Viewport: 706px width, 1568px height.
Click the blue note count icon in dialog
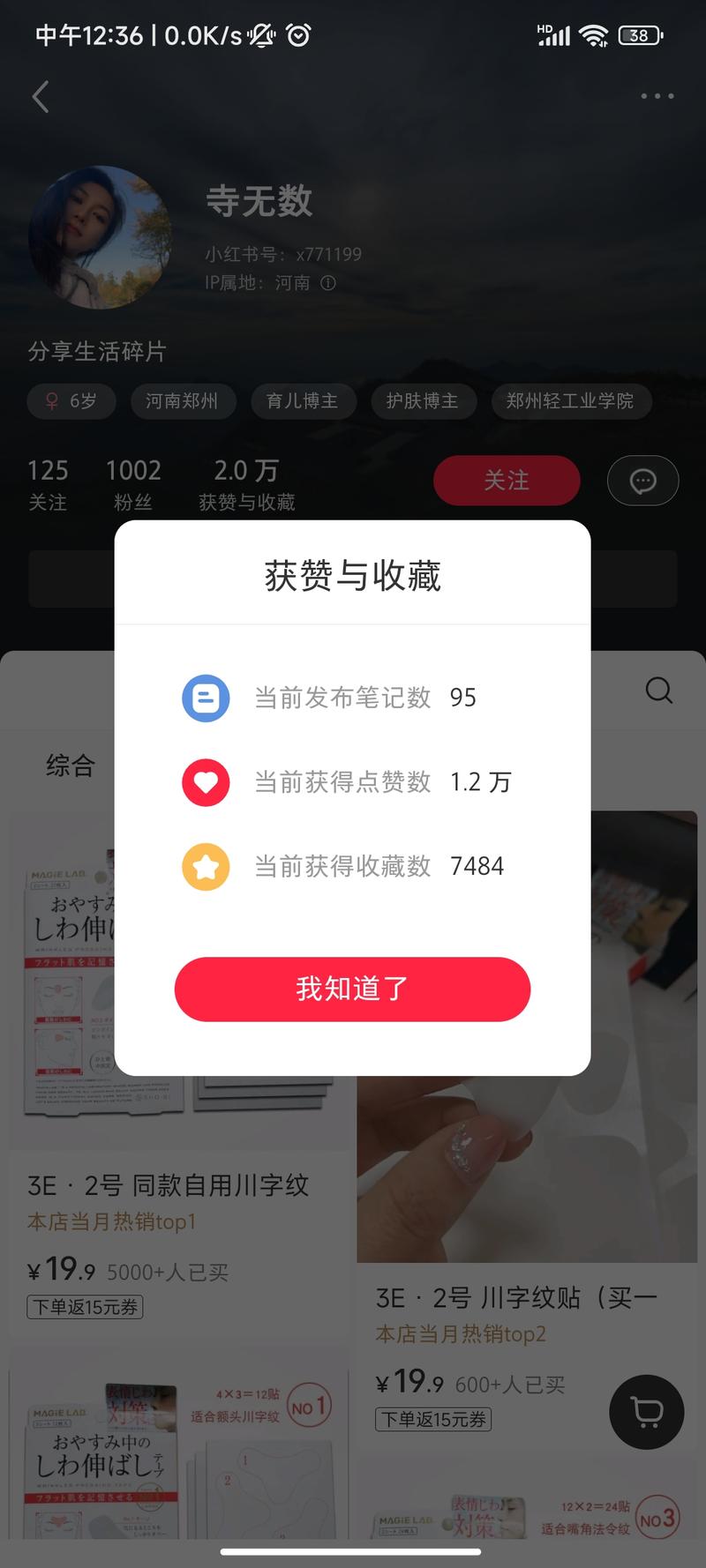point(206,698)
